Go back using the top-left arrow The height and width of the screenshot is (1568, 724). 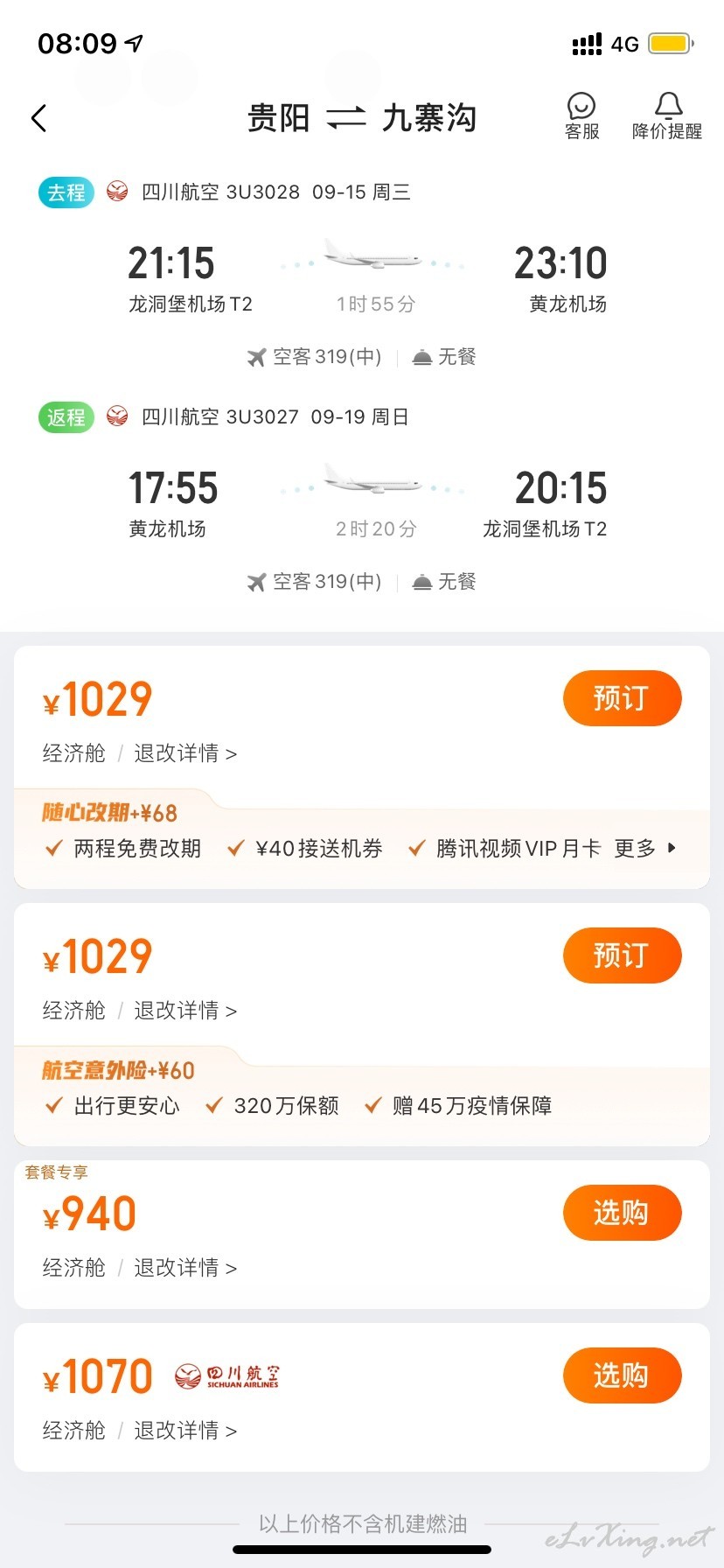pos(38,118)
